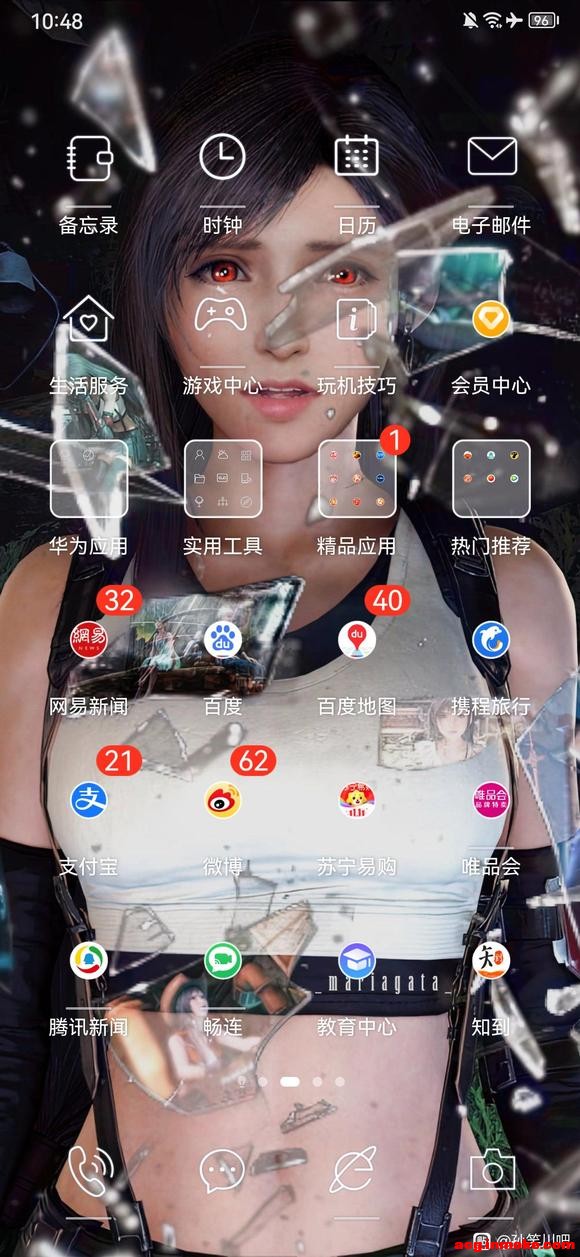The image size is (580, 1257).
Task: Open the messages app in the dock
Action: (x=222, y=1171)
